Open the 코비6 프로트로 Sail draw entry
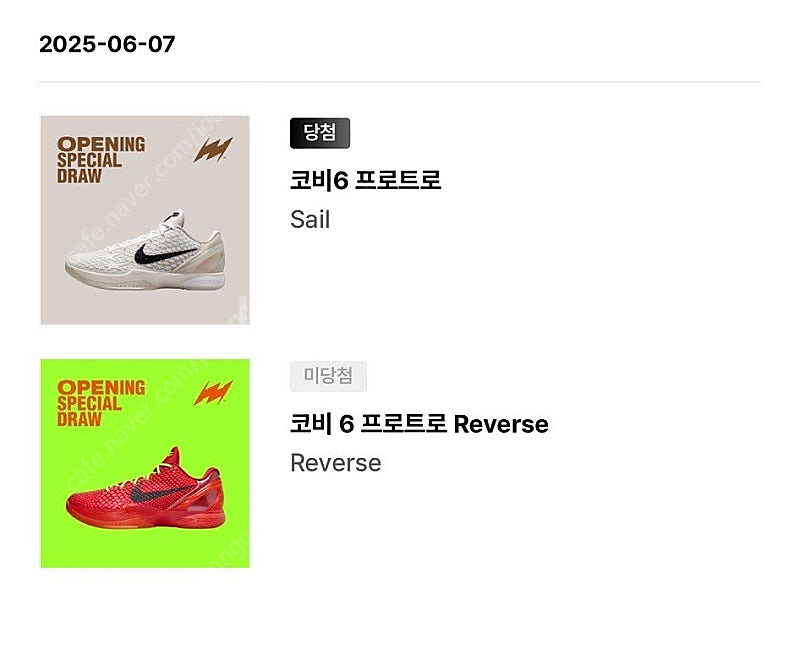Screen dimensions: 800x649 point(365,181)
